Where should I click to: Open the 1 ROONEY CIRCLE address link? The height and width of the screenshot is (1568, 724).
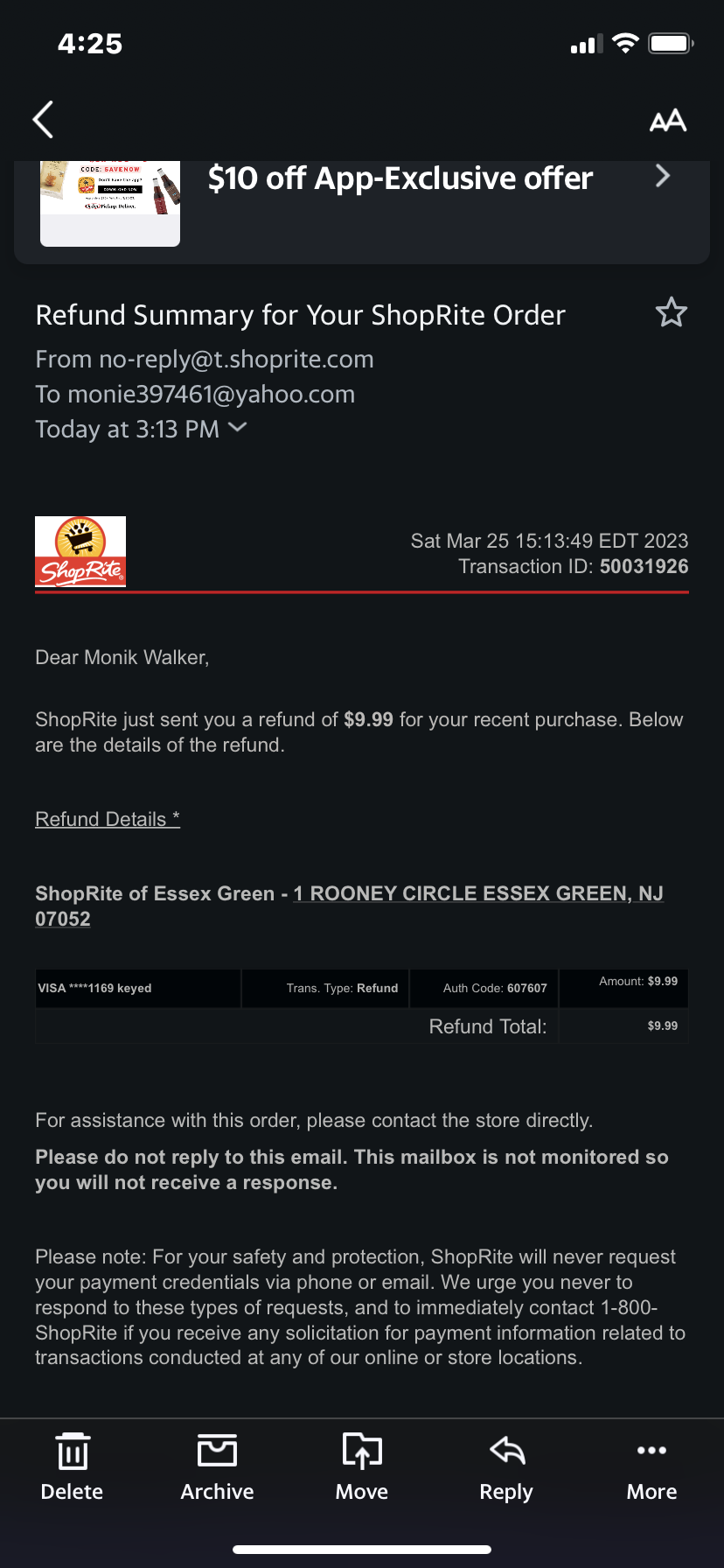point(477,893)
